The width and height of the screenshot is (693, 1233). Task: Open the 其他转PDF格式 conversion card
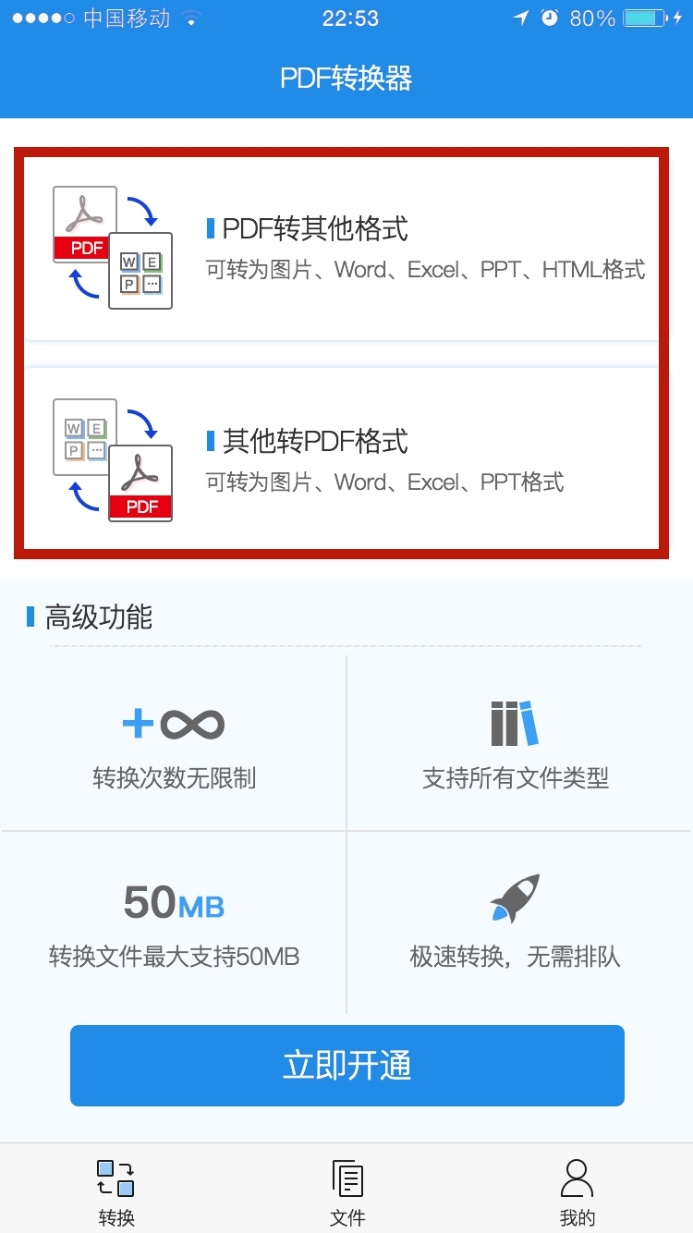tap(341, 459)
